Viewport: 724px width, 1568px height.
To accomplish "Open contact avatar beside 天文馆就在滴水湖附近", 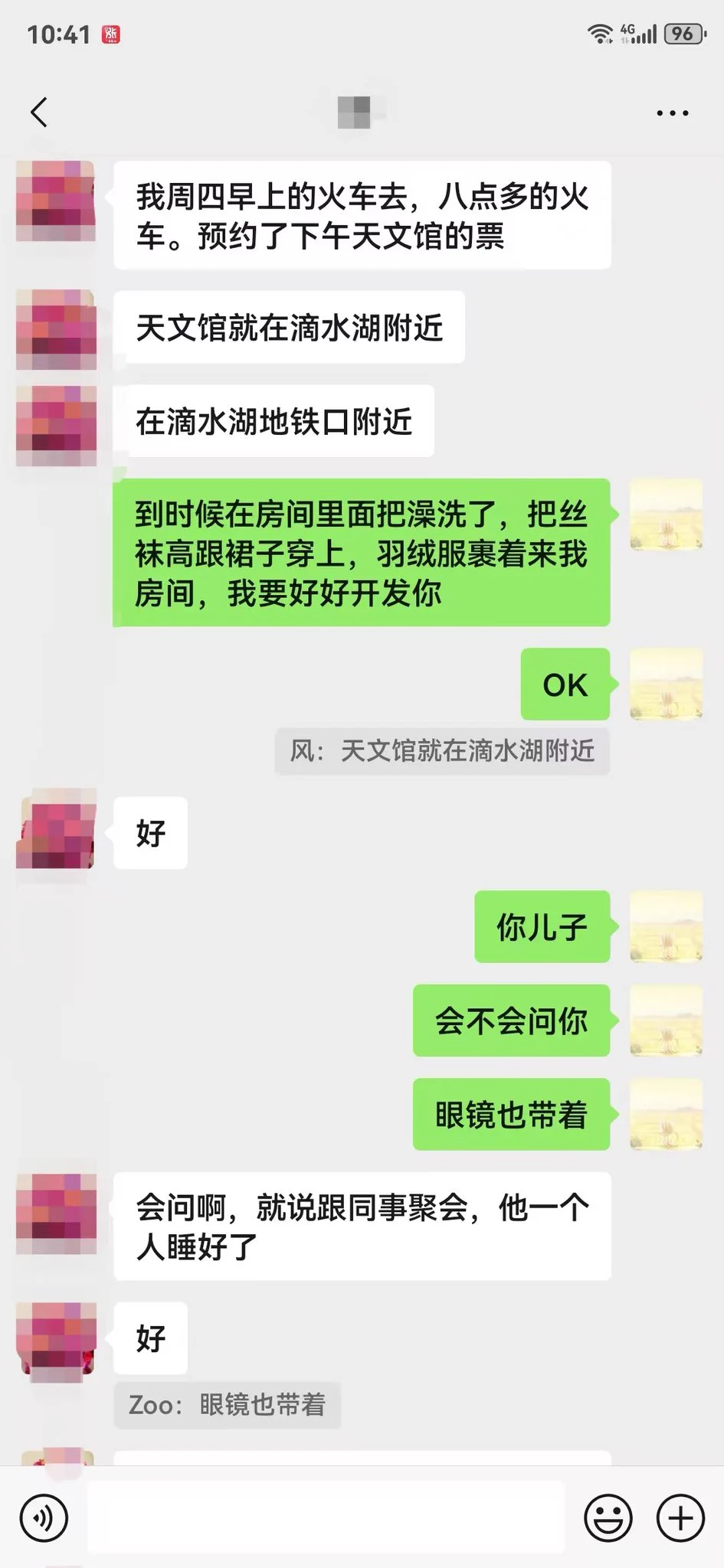I will click(56, 330).
